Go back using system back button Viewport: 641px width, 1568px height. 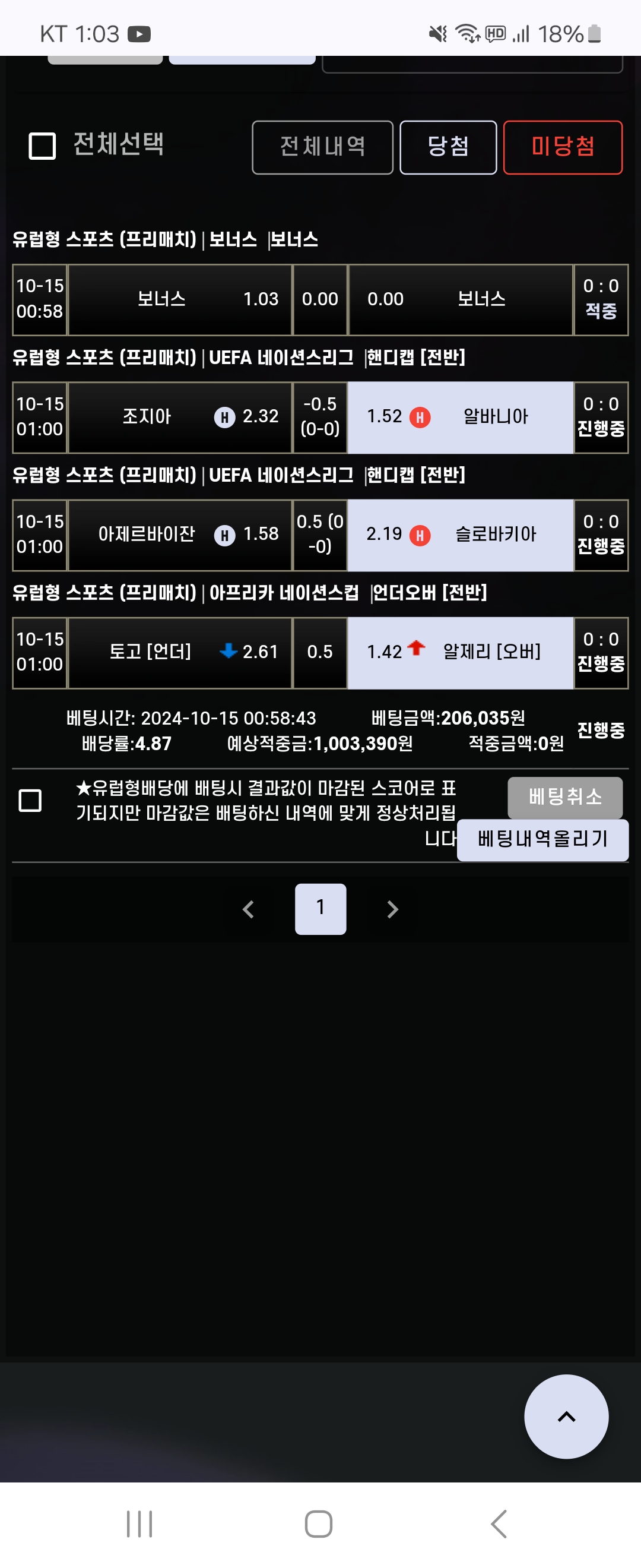(x=499, y=1524)
